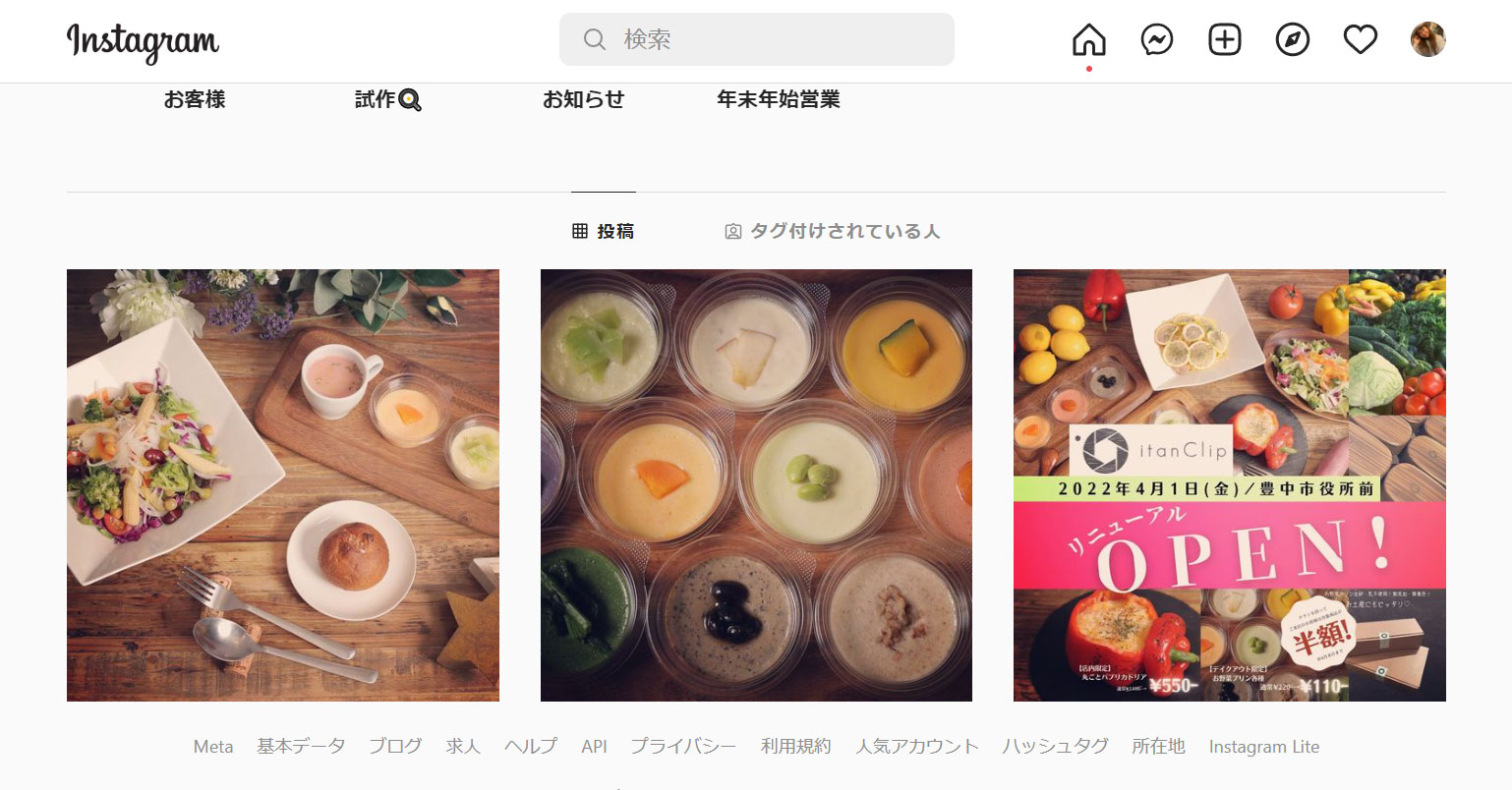Viewport: 1512px width, 790px height.
Task: Open Messenger direct messages
Action: 1156,40
